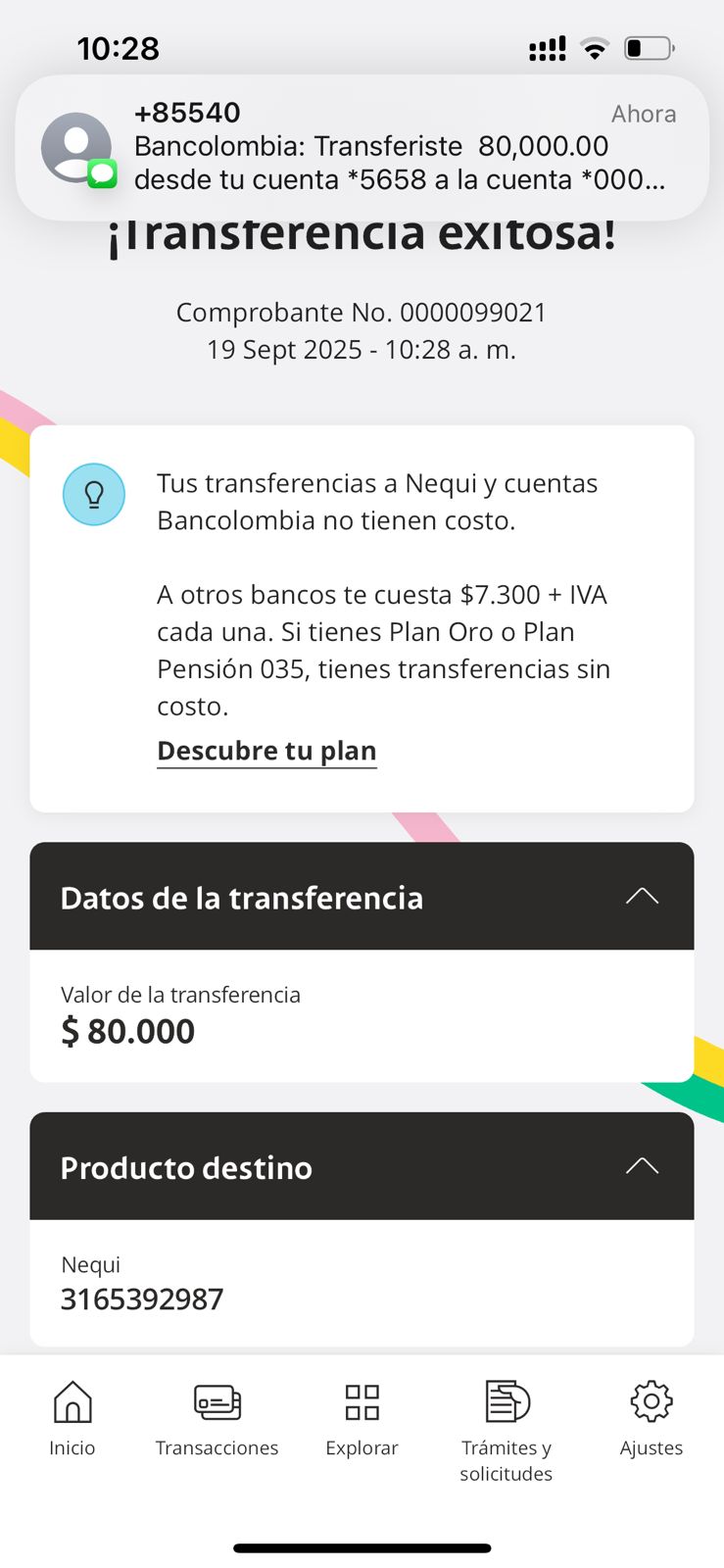Open the Descubre tu plan link

coord(266,751)
